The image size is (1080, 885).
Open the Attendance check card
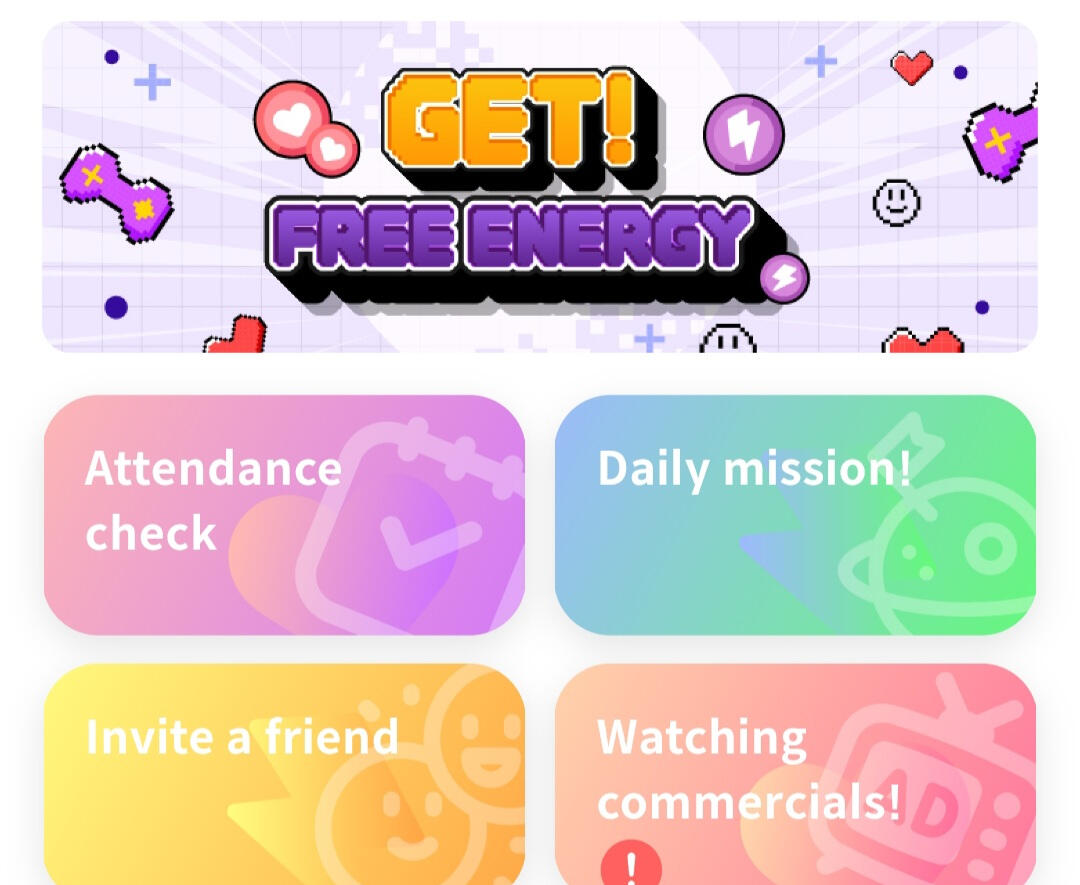[x=284, y=515]
